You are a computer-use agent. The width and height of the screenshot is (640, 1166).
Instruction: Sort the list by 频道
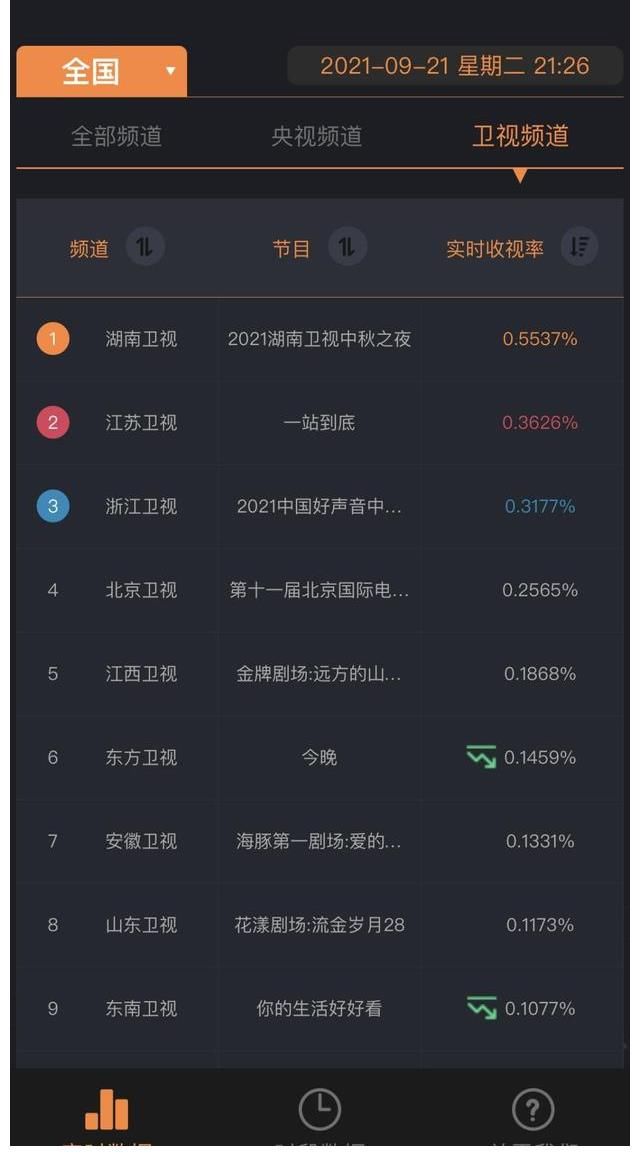click(144, 247)
